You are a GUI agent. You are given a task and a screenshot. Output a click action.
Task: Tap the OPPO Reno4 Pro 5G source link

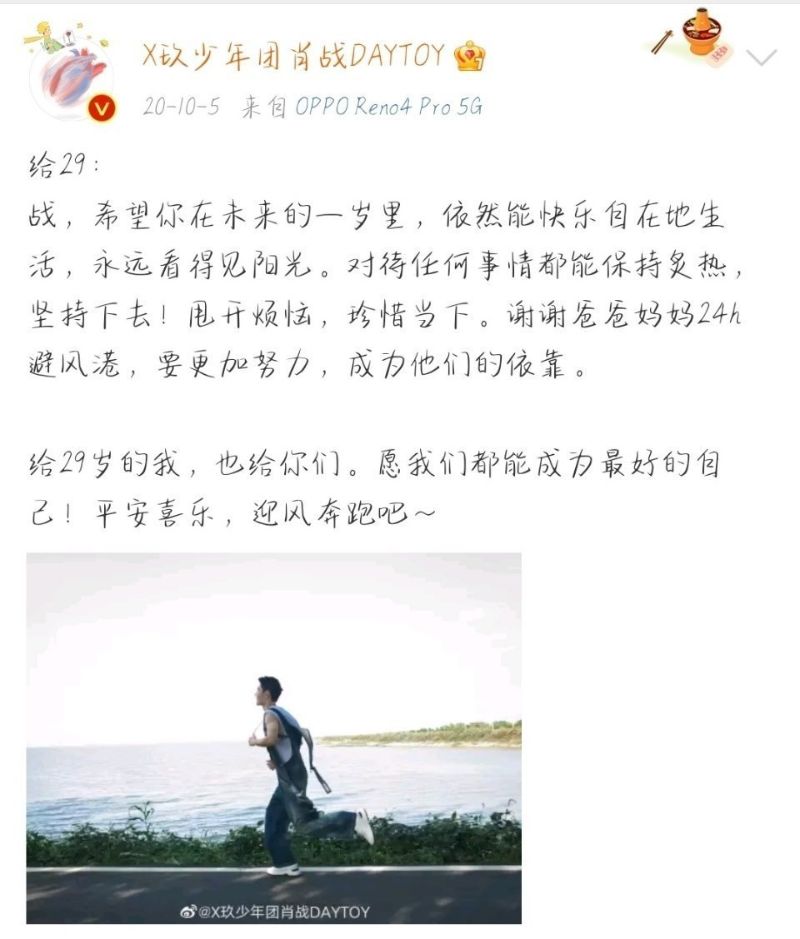point(388,107)
